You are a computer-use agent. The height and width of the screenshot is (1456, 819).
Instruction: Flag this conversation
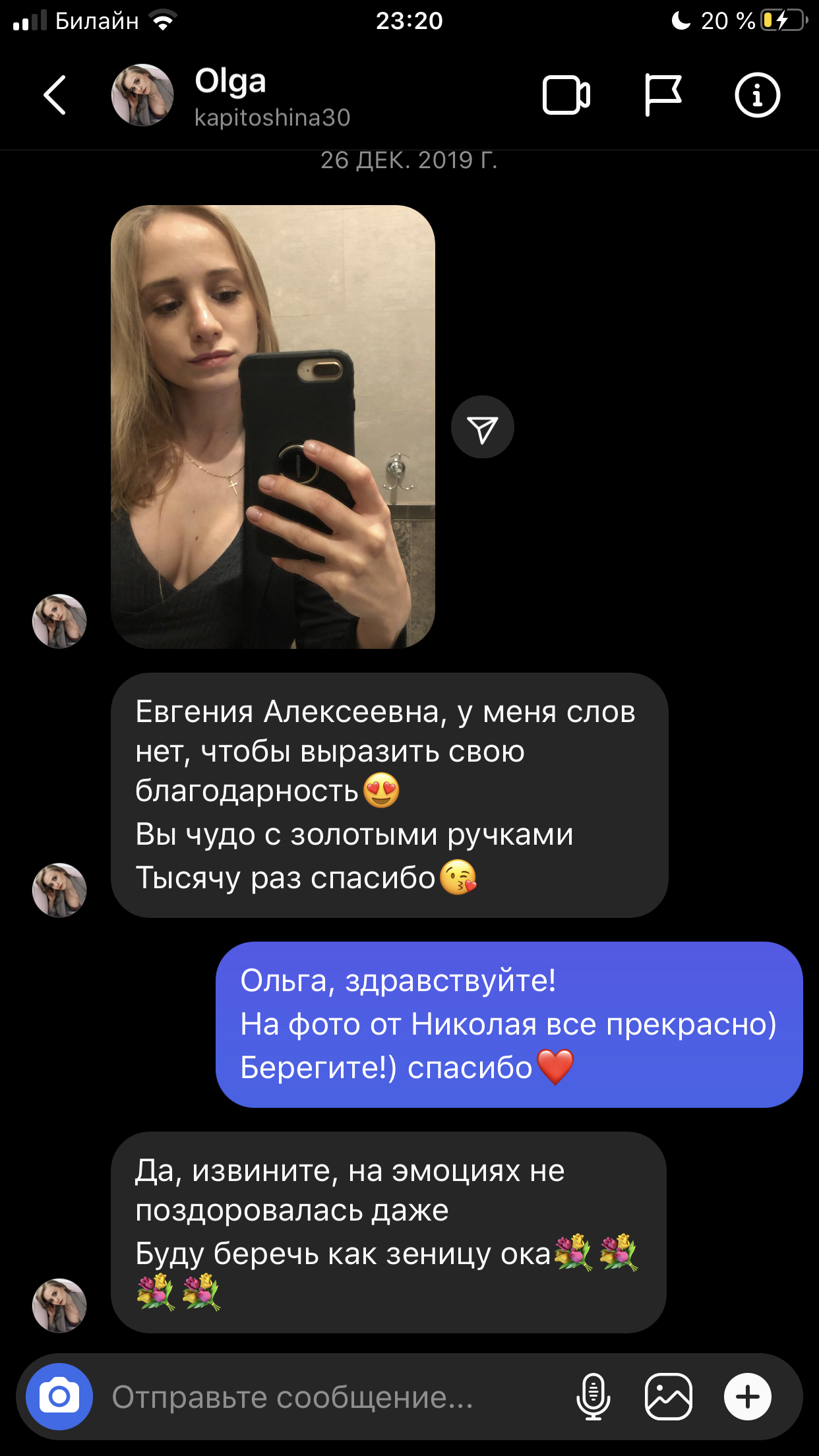(662, 95)
